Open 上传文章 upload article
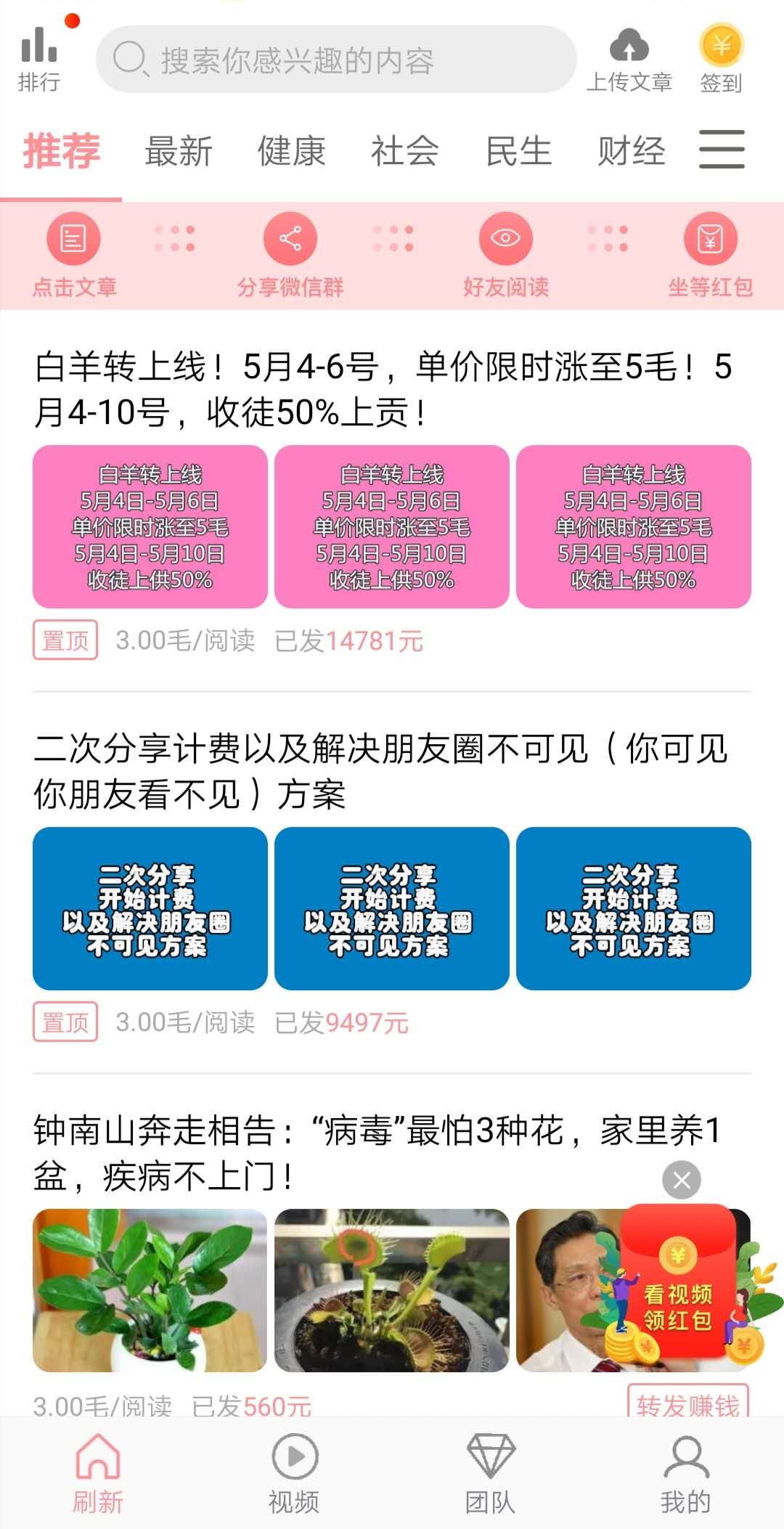The height and width of the screenshot is (1529, 784). coord(629,60)
